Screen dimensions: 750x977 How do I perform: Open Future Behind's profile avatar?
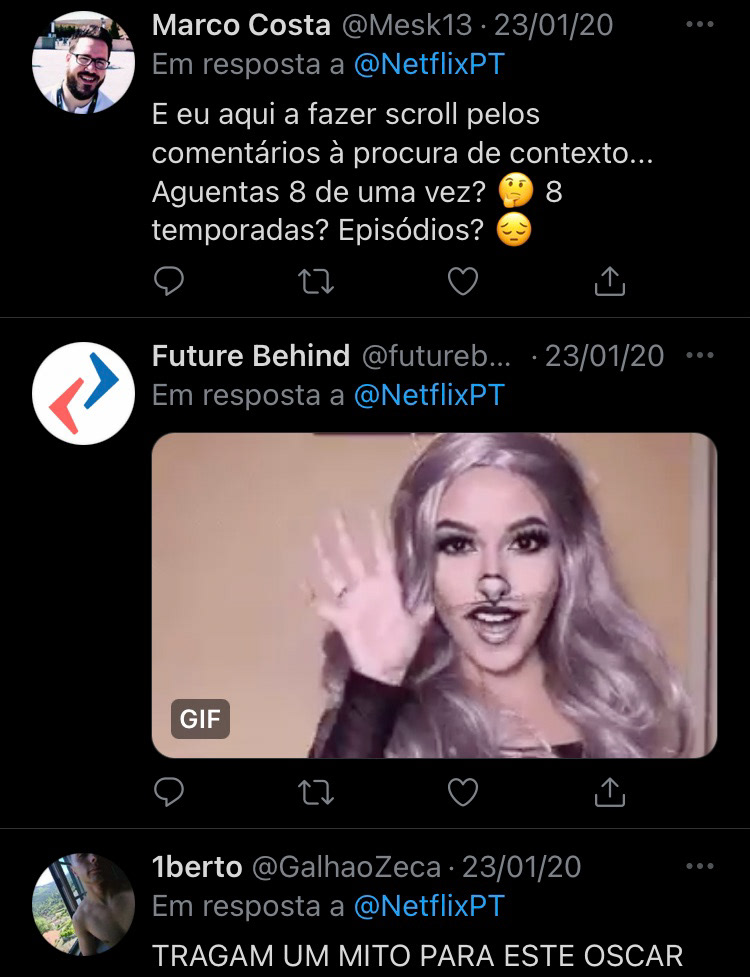[x=83, y=393]
